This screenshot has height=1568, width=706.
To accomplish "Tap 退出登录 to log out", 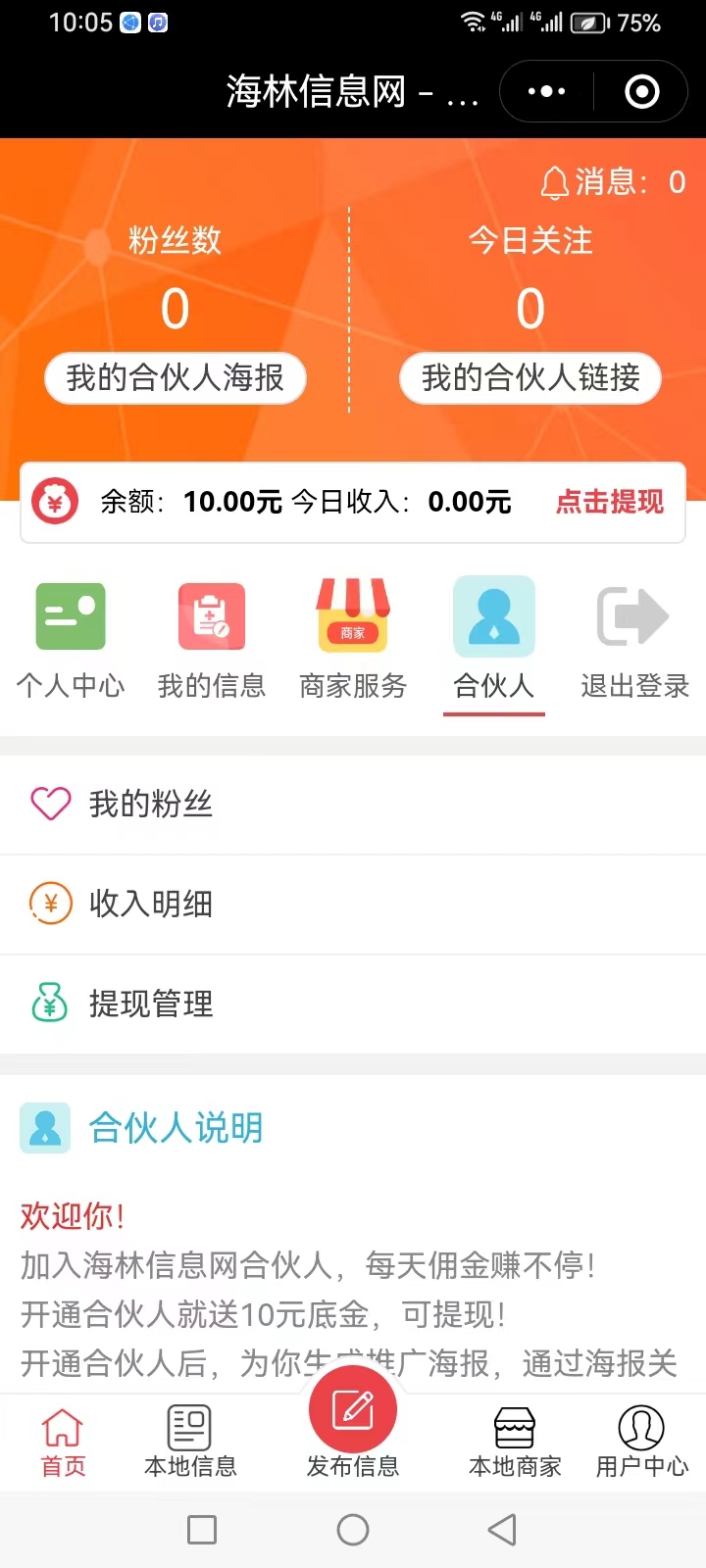I will click(x=634, y=640).
